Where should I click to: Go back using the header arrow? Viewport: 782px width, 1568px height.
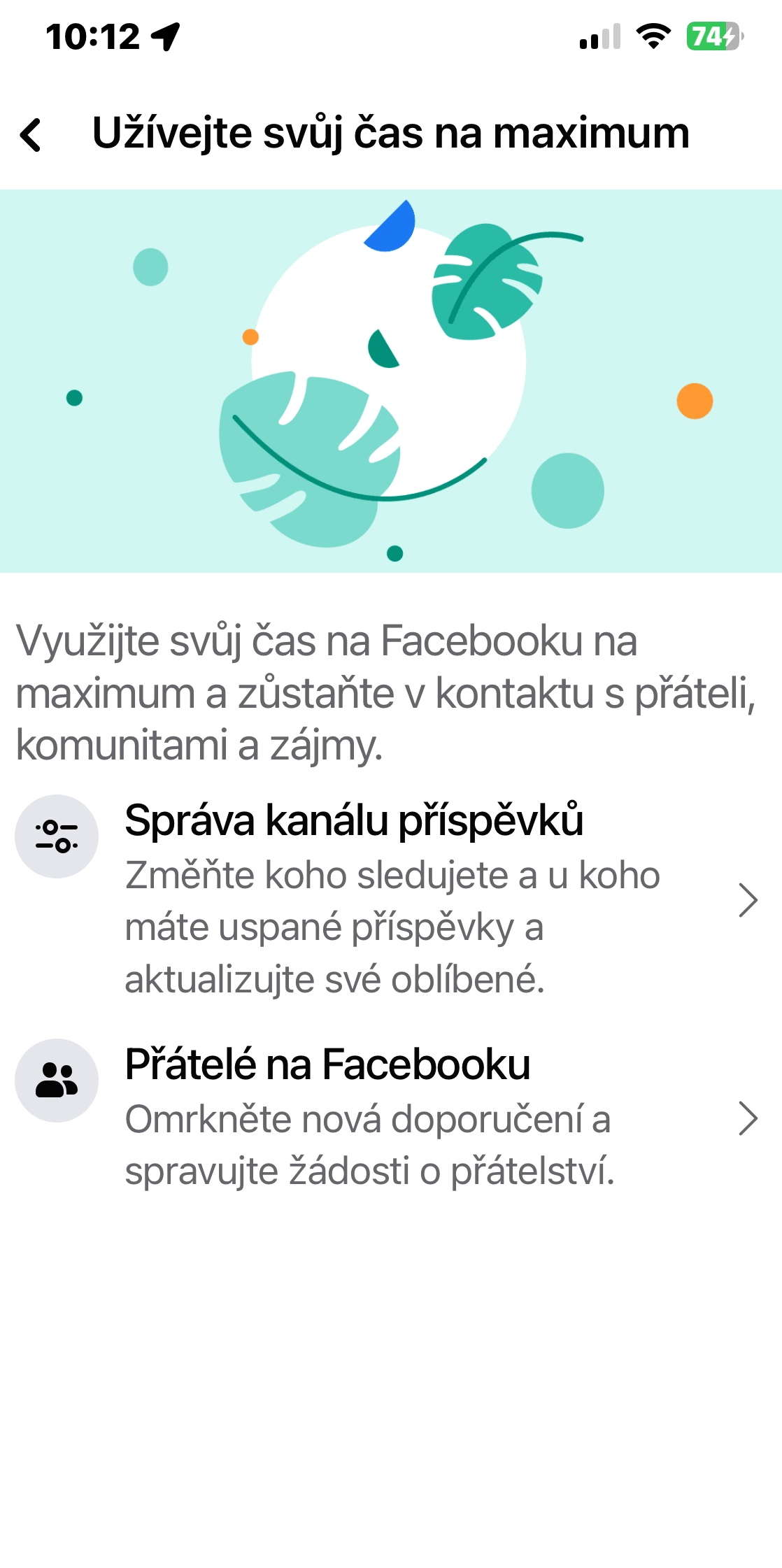[x=31, y=134]
